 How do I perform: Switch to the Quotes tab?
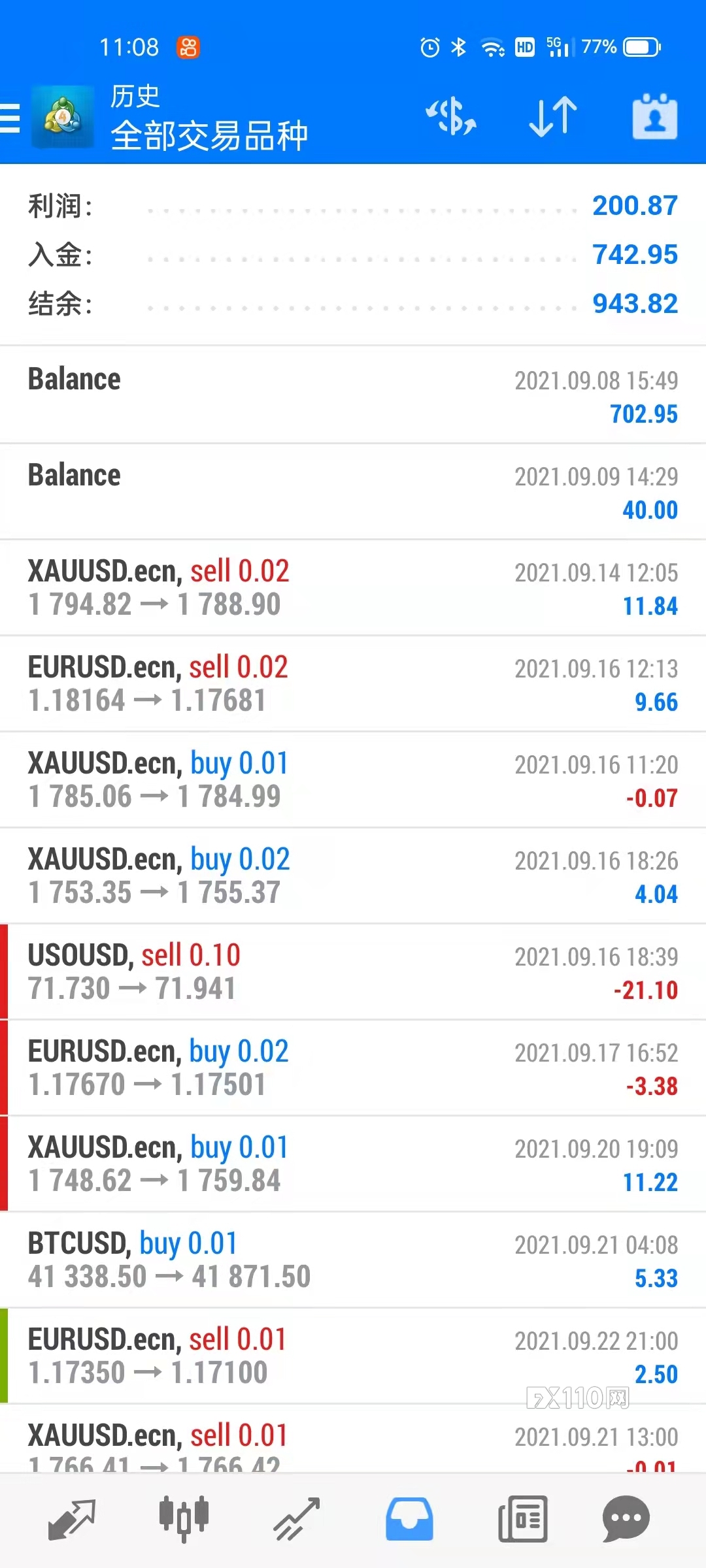tap(72, 1520)
